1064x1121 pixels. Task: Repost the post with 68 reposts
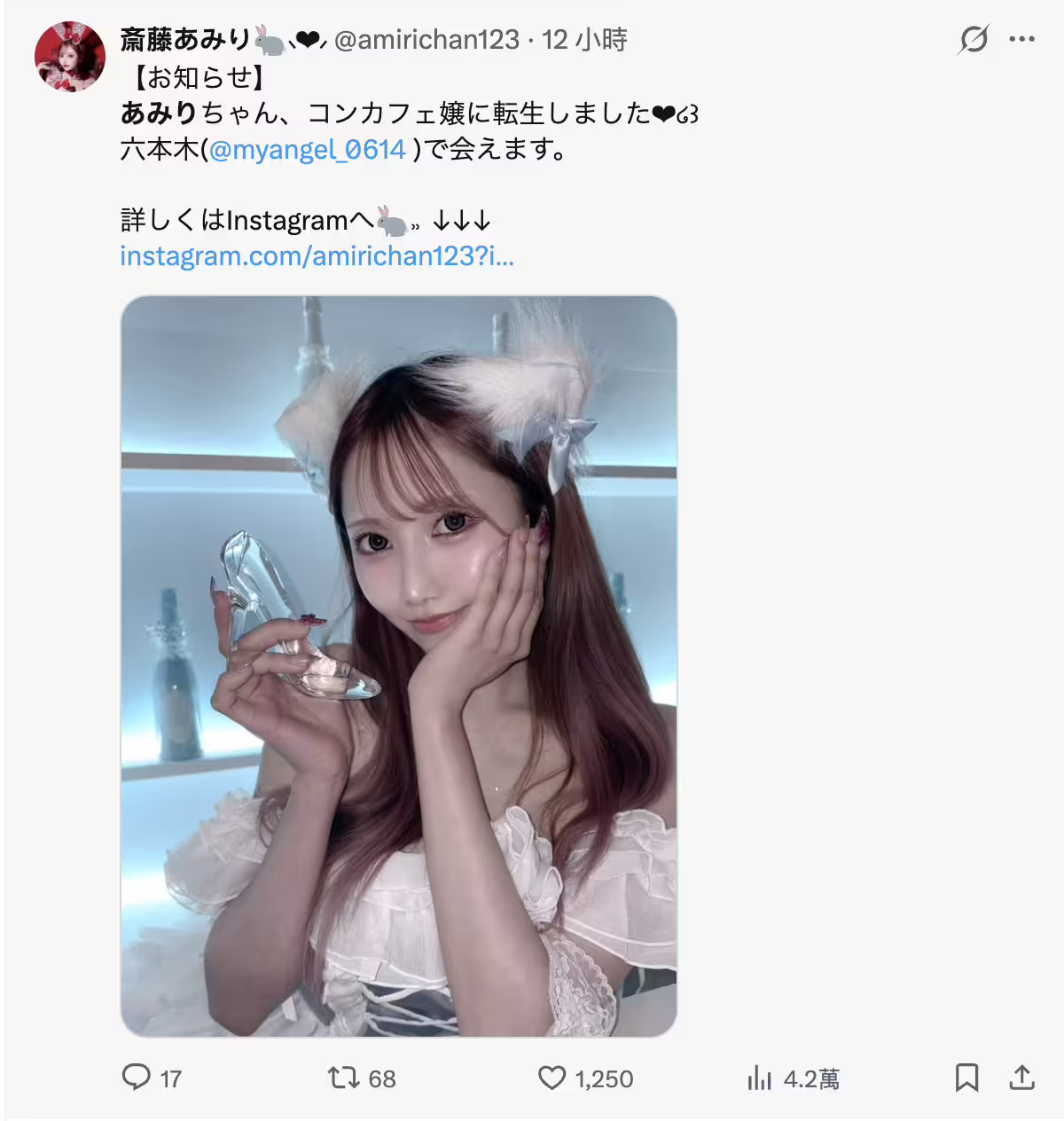(343, 1078)
